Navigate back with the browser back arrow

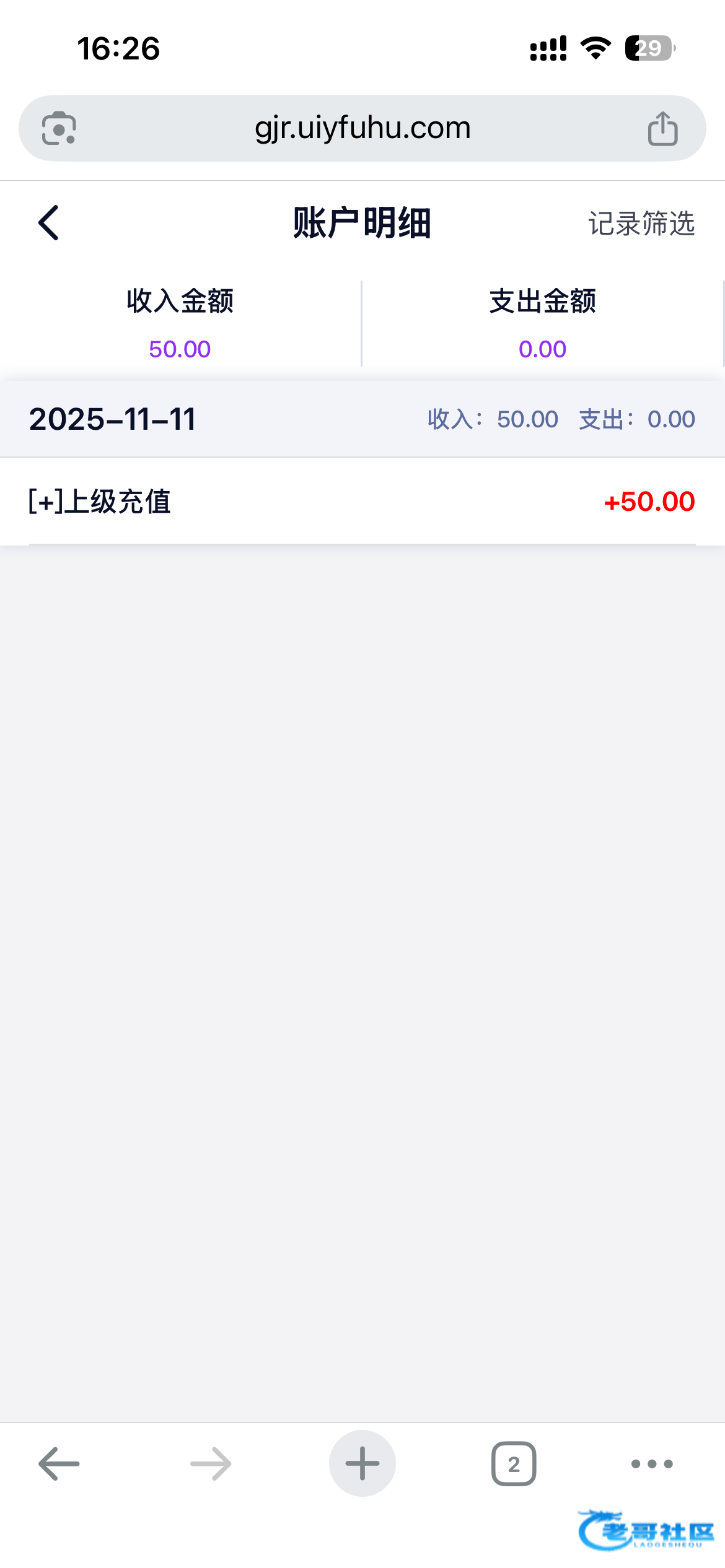(59, 1464)
